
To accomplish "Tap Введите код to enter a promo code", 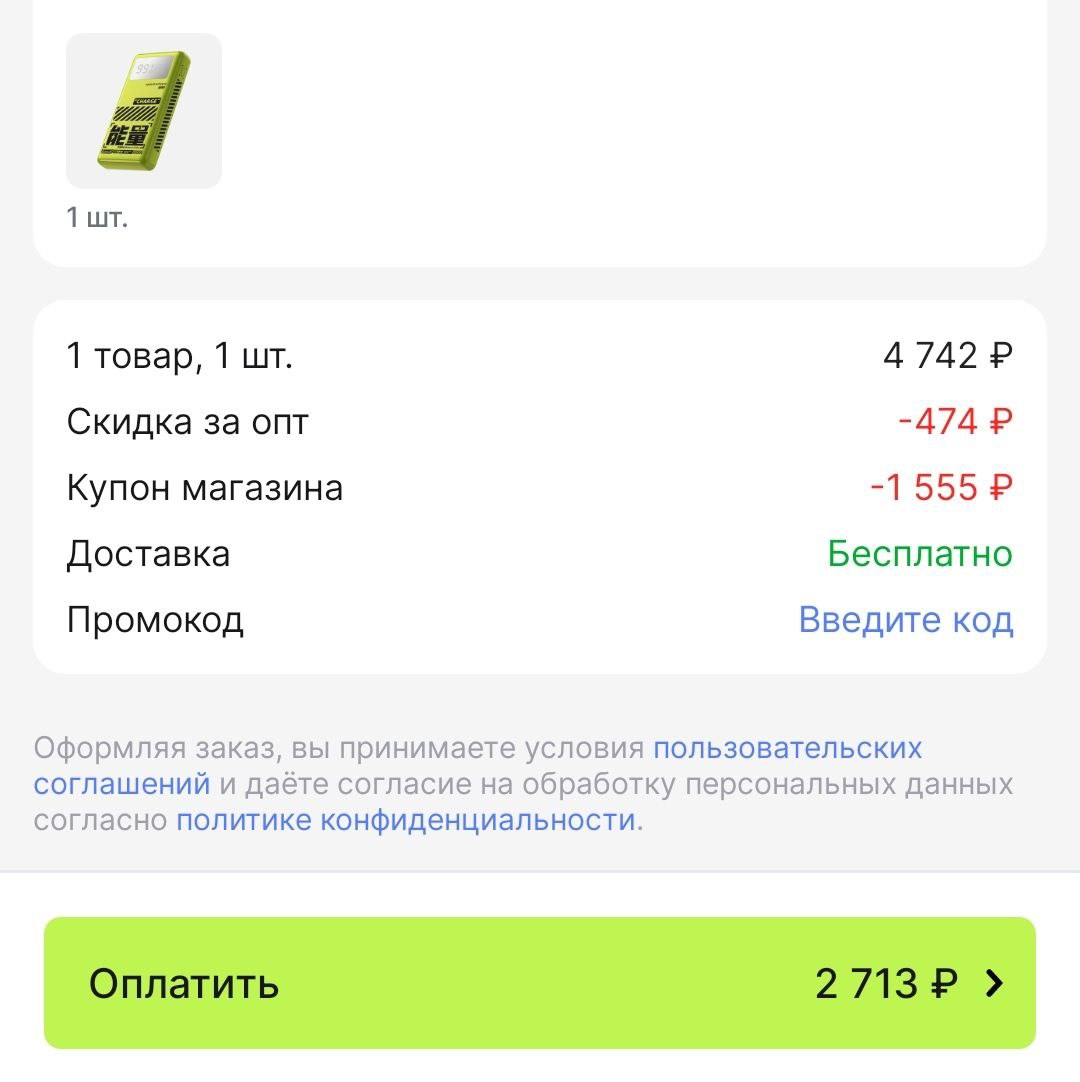I will (905, 620).
